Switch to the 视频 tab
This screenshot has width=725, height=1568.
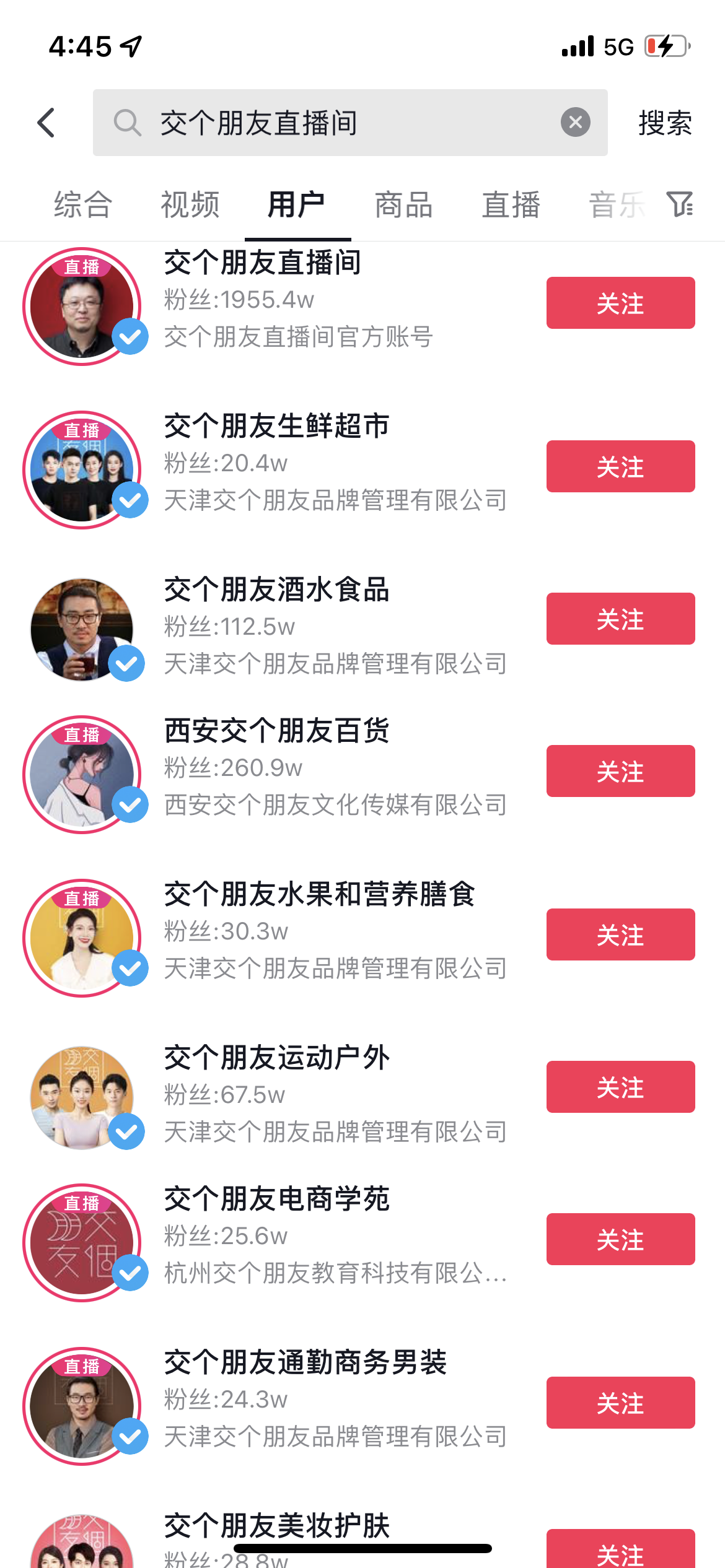pos(190,205)
